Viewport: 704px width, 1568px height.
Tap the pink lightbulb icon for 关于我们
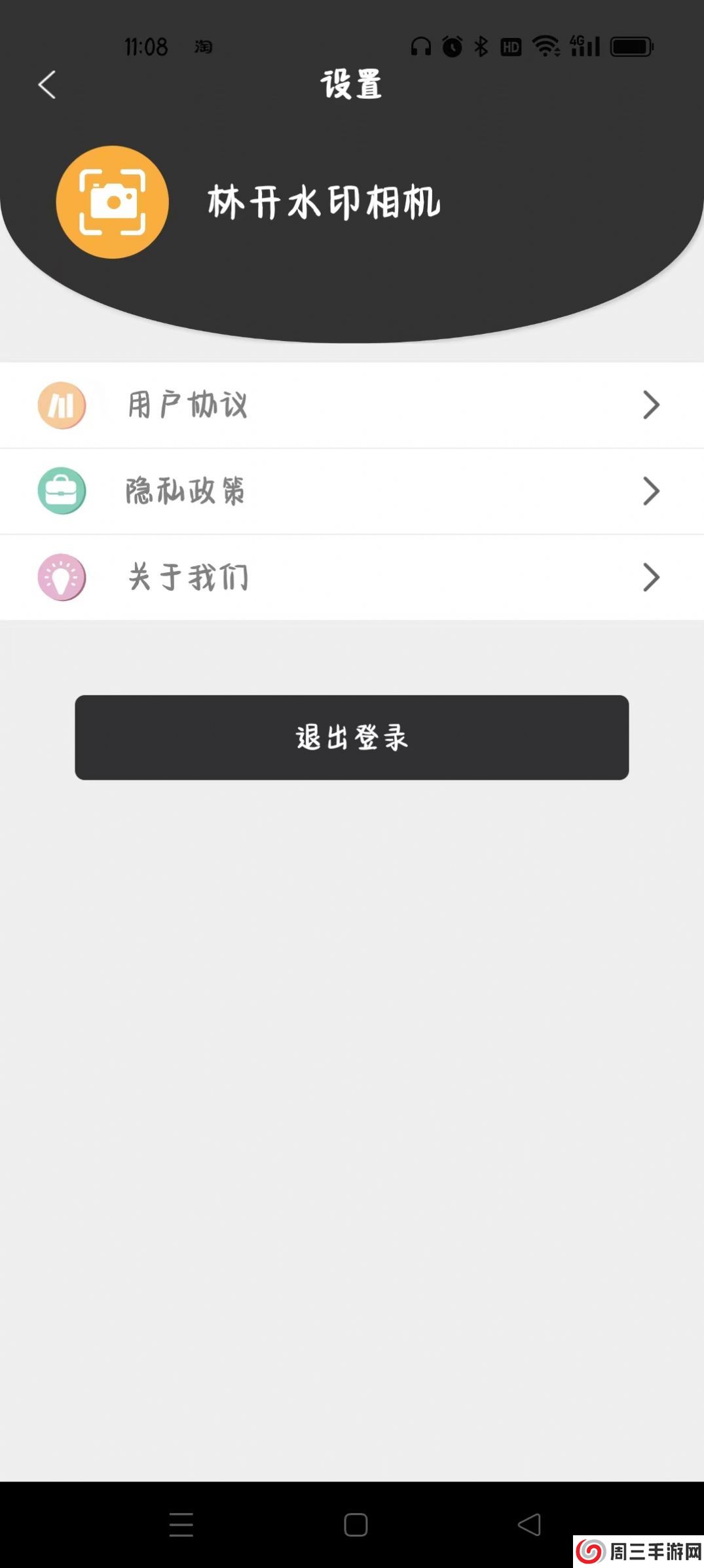tap(62, 577)
